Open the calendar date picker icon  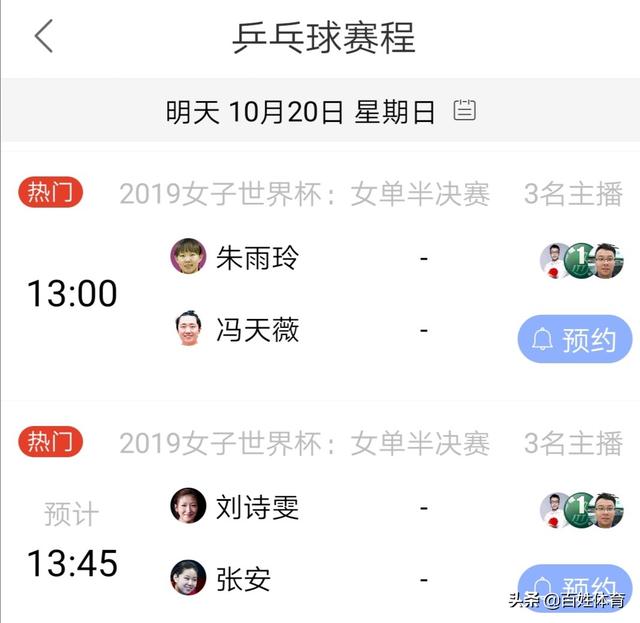tap(464, 111)
